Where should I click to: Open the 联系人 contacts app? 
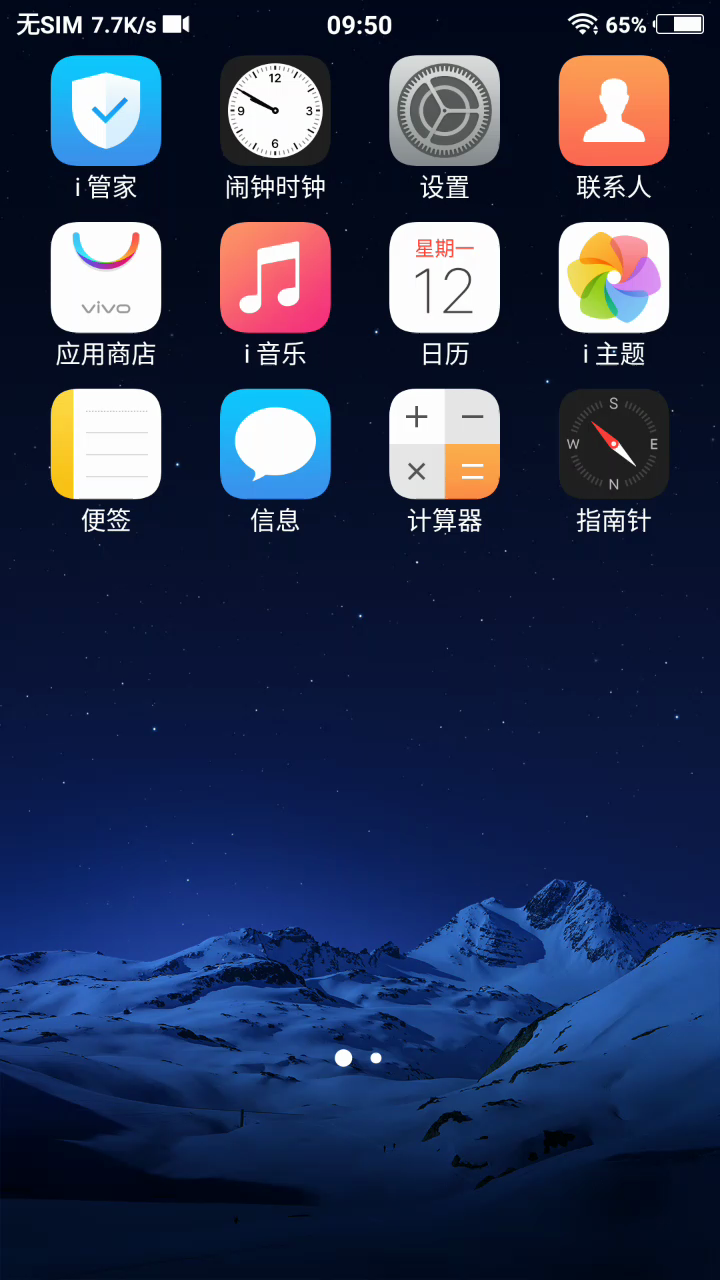[613, 111]
